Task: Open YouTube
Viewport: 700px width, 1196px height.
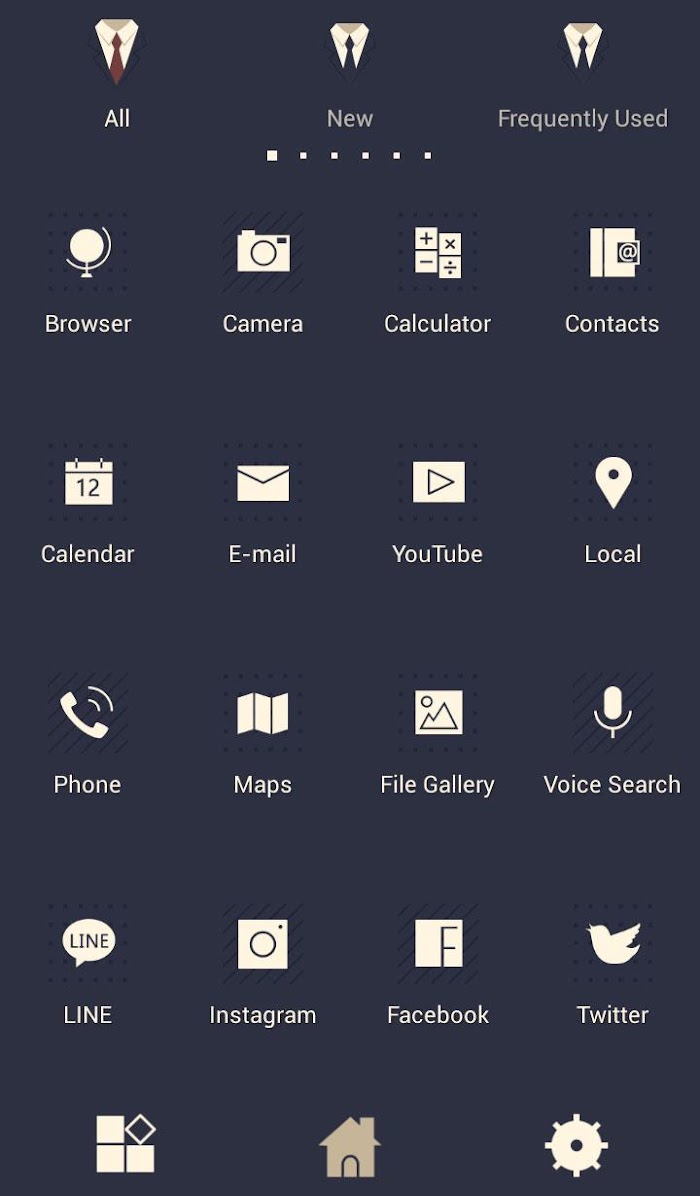Action: [438, 504]
